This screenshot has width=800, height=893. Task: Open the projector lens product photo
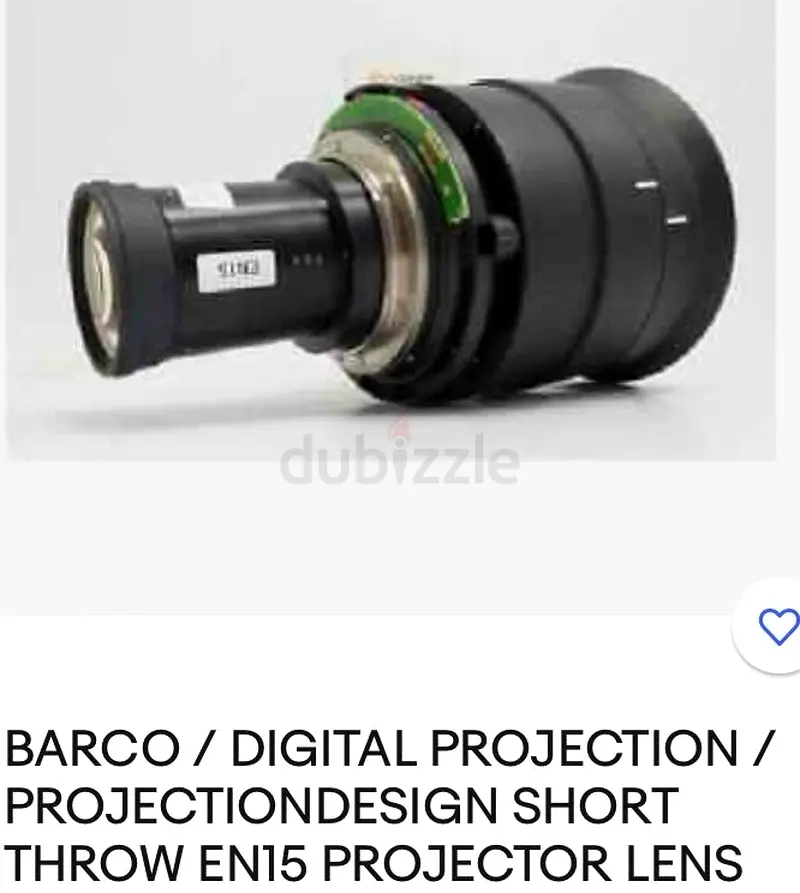click(x=400, y=240)
